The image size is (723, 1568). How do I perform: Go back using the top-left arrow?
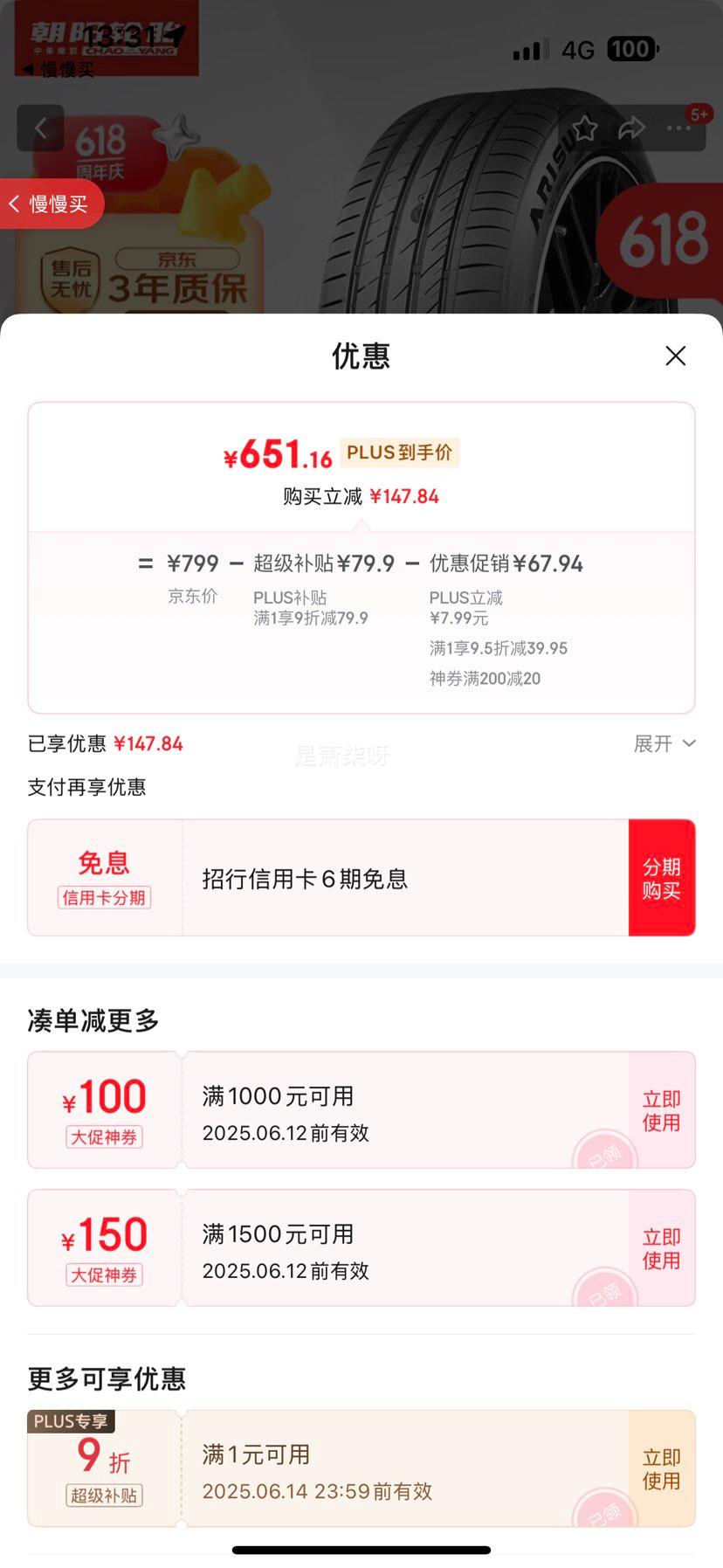tap(40, 128)
